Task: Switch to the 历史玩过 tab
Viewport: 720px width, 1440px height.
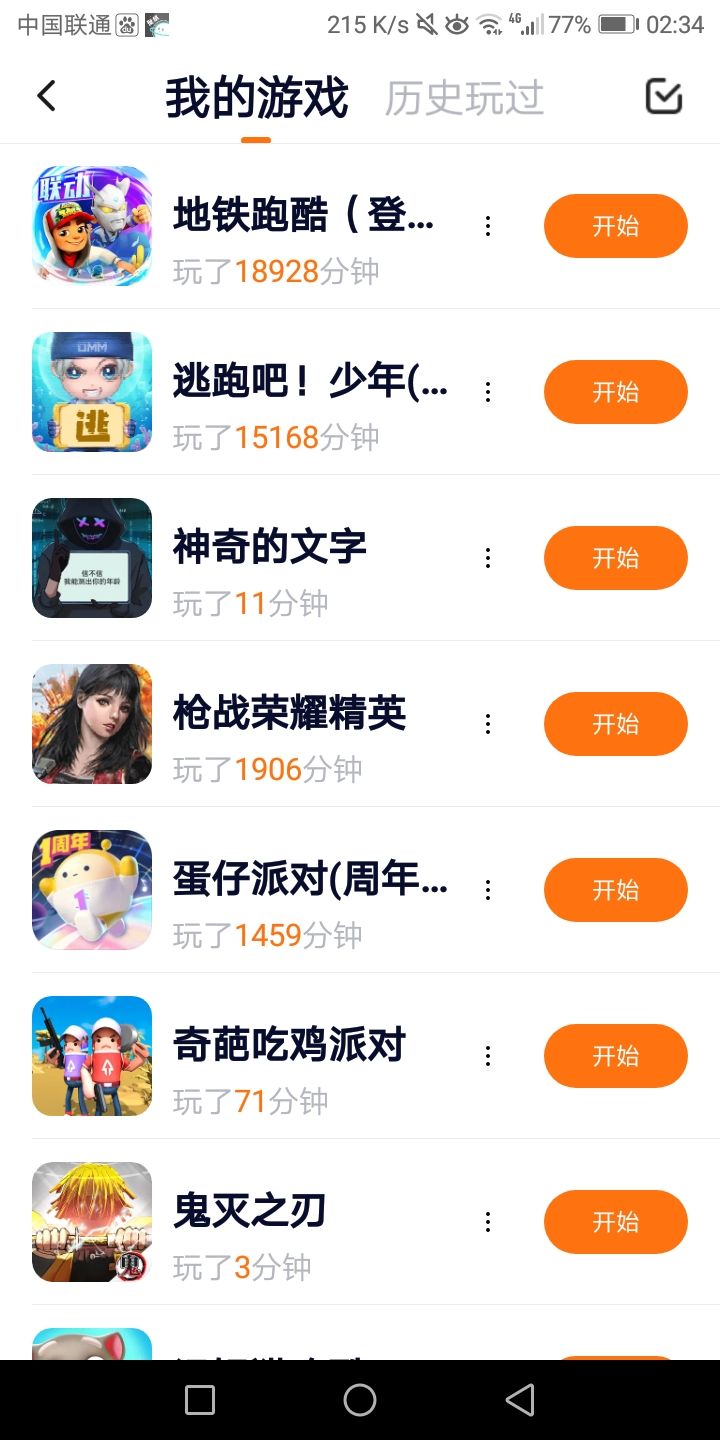Action: pos(464,98)
